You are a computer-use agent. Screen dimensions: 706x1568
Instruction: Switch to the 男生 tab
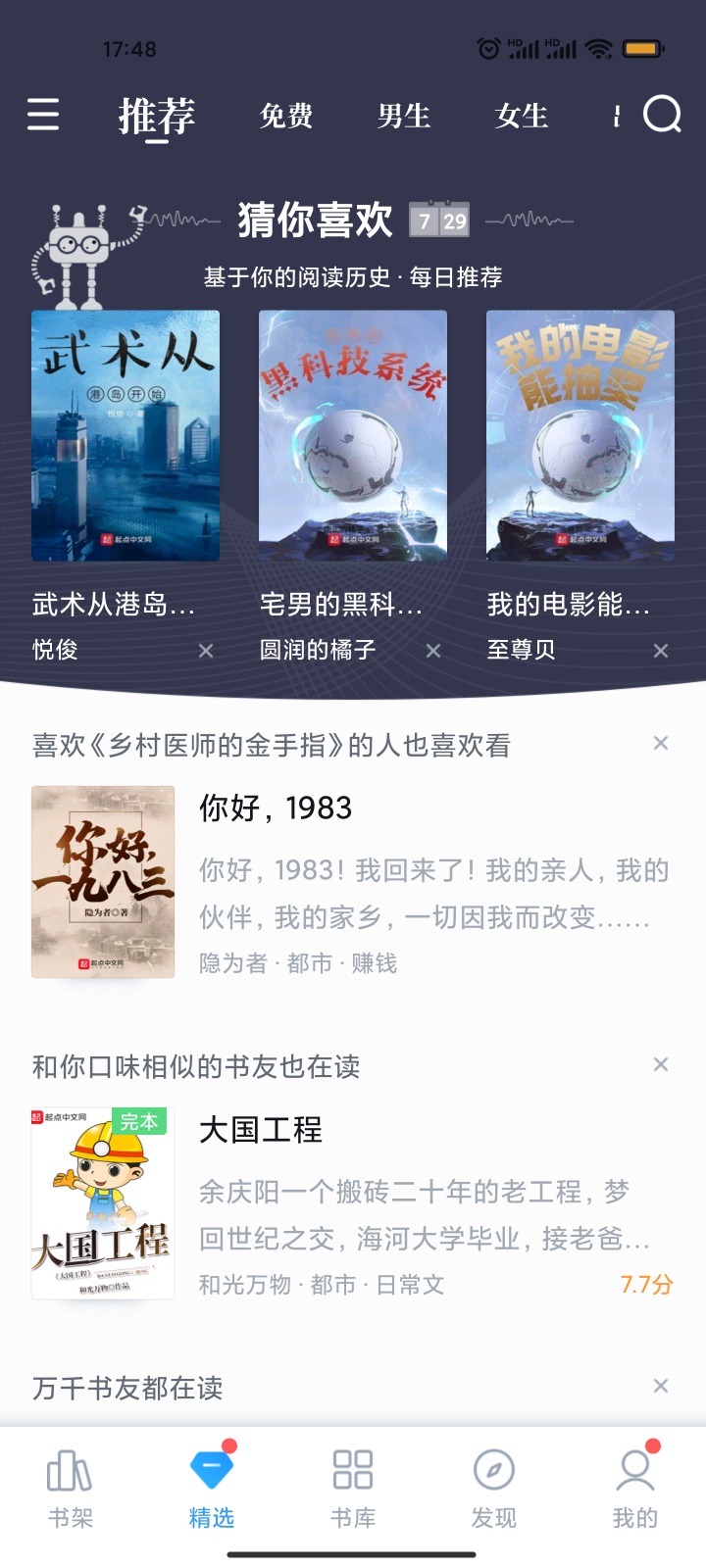[x=404, y=116]
